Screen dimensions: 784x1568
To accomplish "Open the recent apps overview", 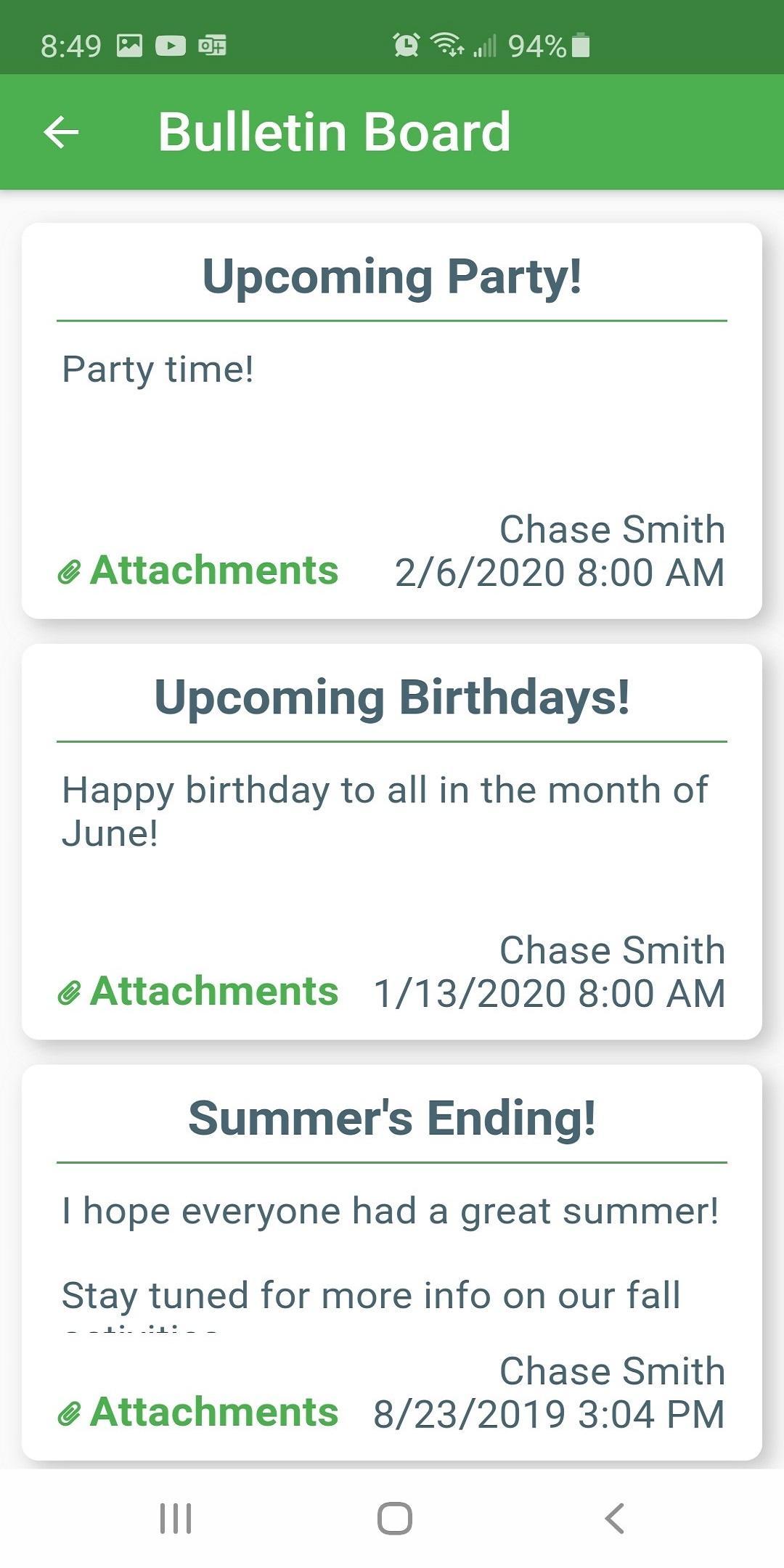I will click(x=176, y=1518).
